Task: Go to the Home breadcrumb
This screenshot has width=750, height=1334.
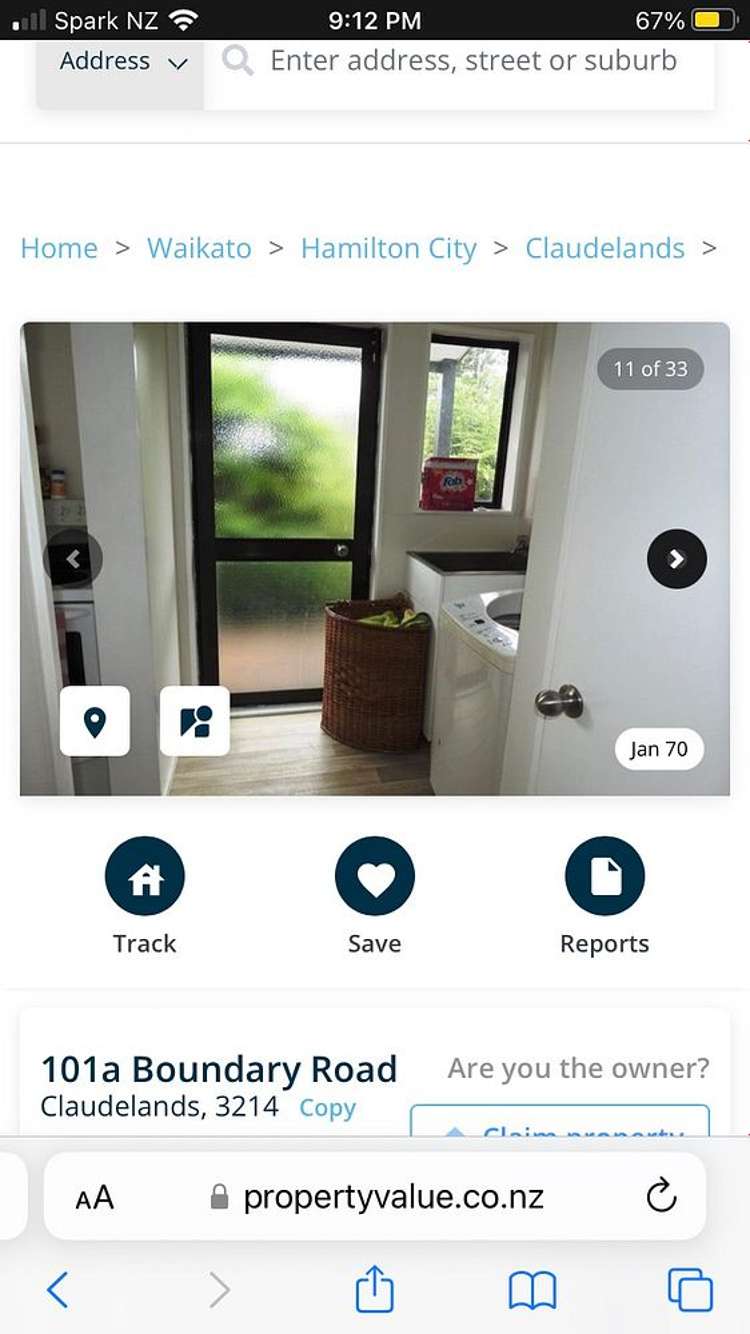Action: click(x=59, y=248)
